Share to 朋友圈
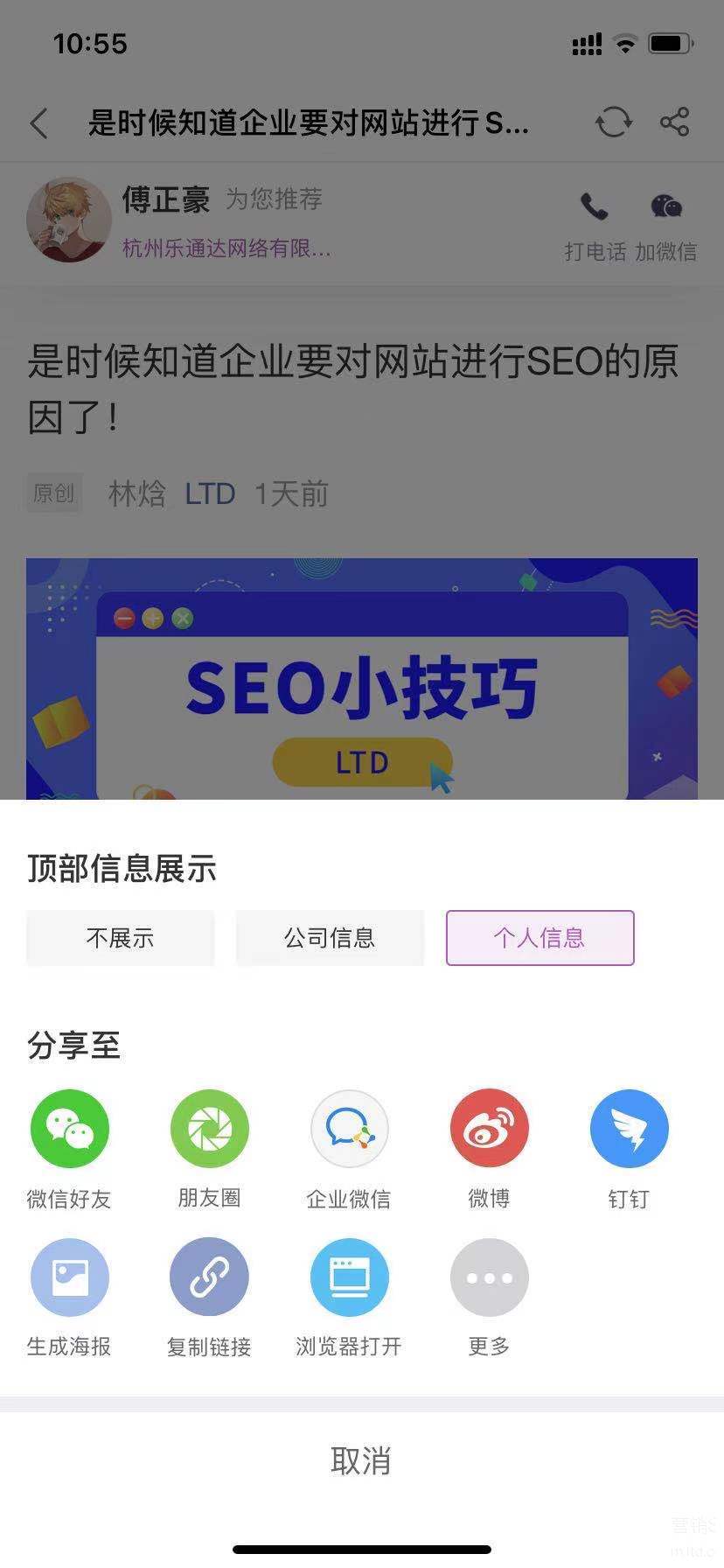The height and width of the screenshot is (1568, 724). [210, 1129]
